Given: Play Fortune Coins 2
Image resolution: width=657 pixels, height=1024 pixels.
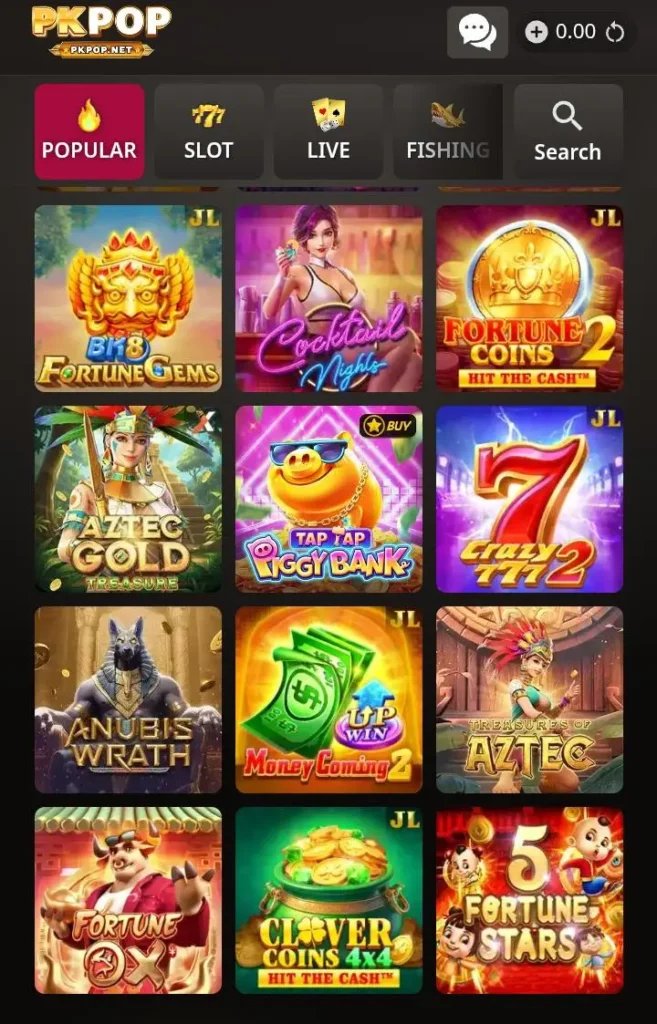Looking at the screenshot, I should 529,298.
